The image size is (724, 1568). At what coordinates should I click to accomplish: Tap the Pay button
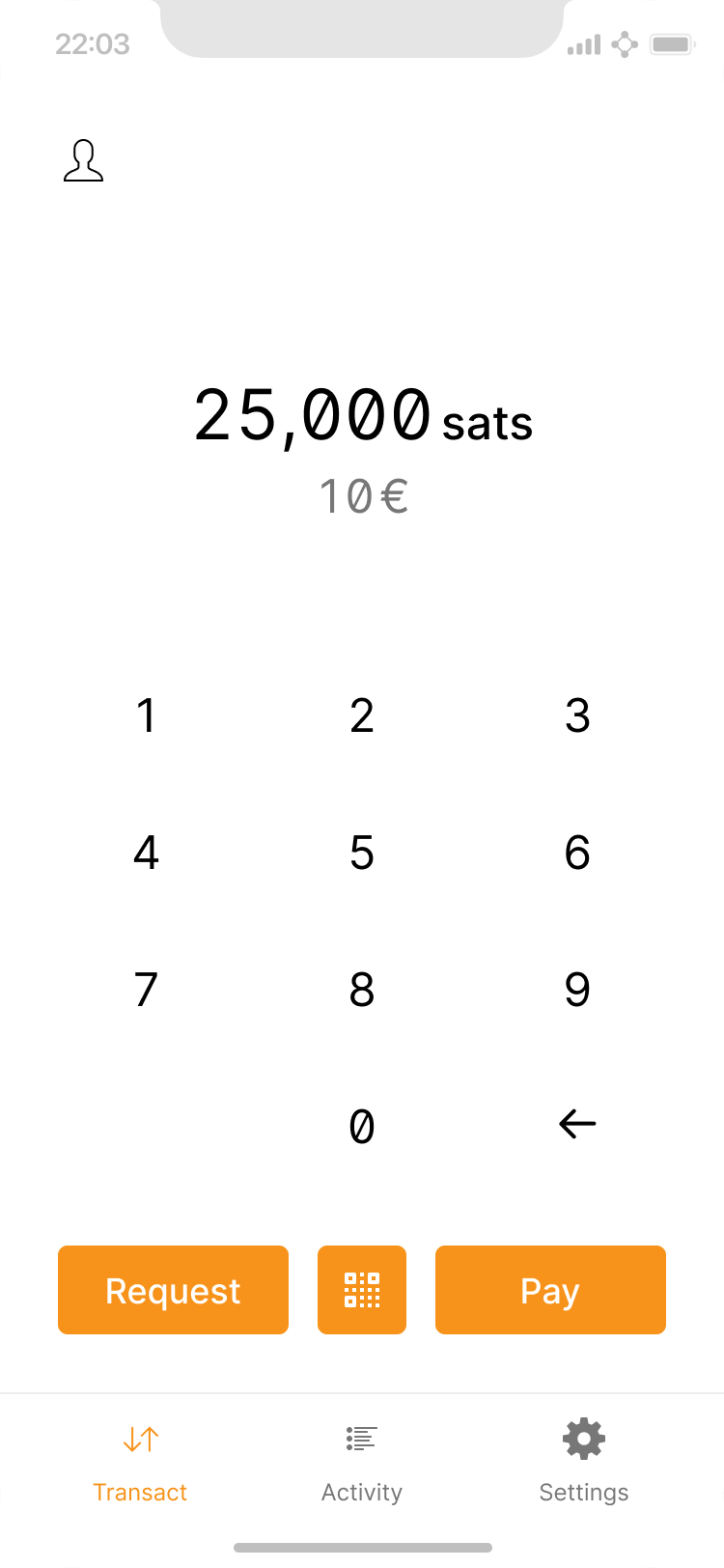pos(550,1290)
